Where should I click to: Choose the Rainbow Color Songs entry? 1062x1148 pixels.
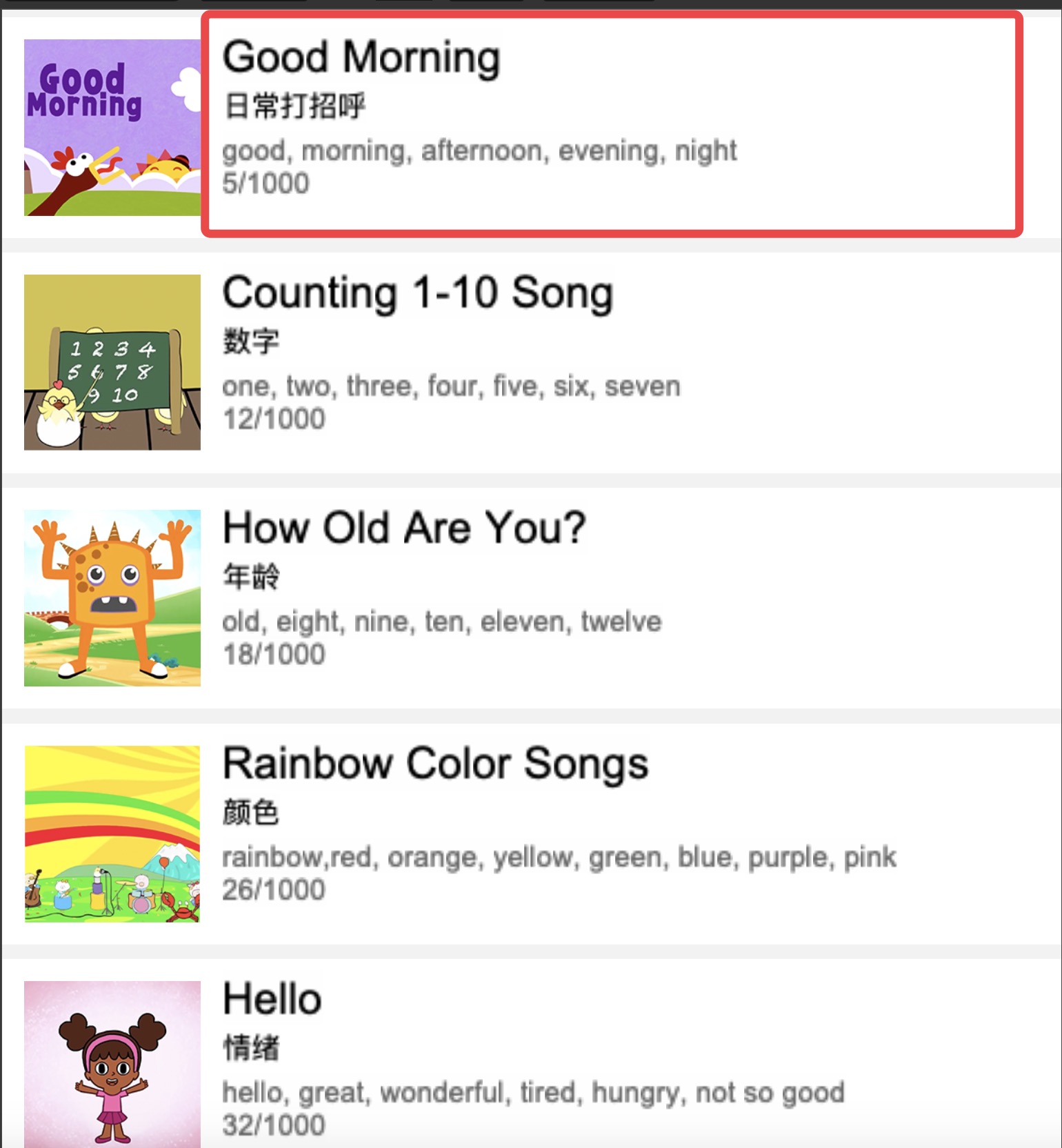435,764
